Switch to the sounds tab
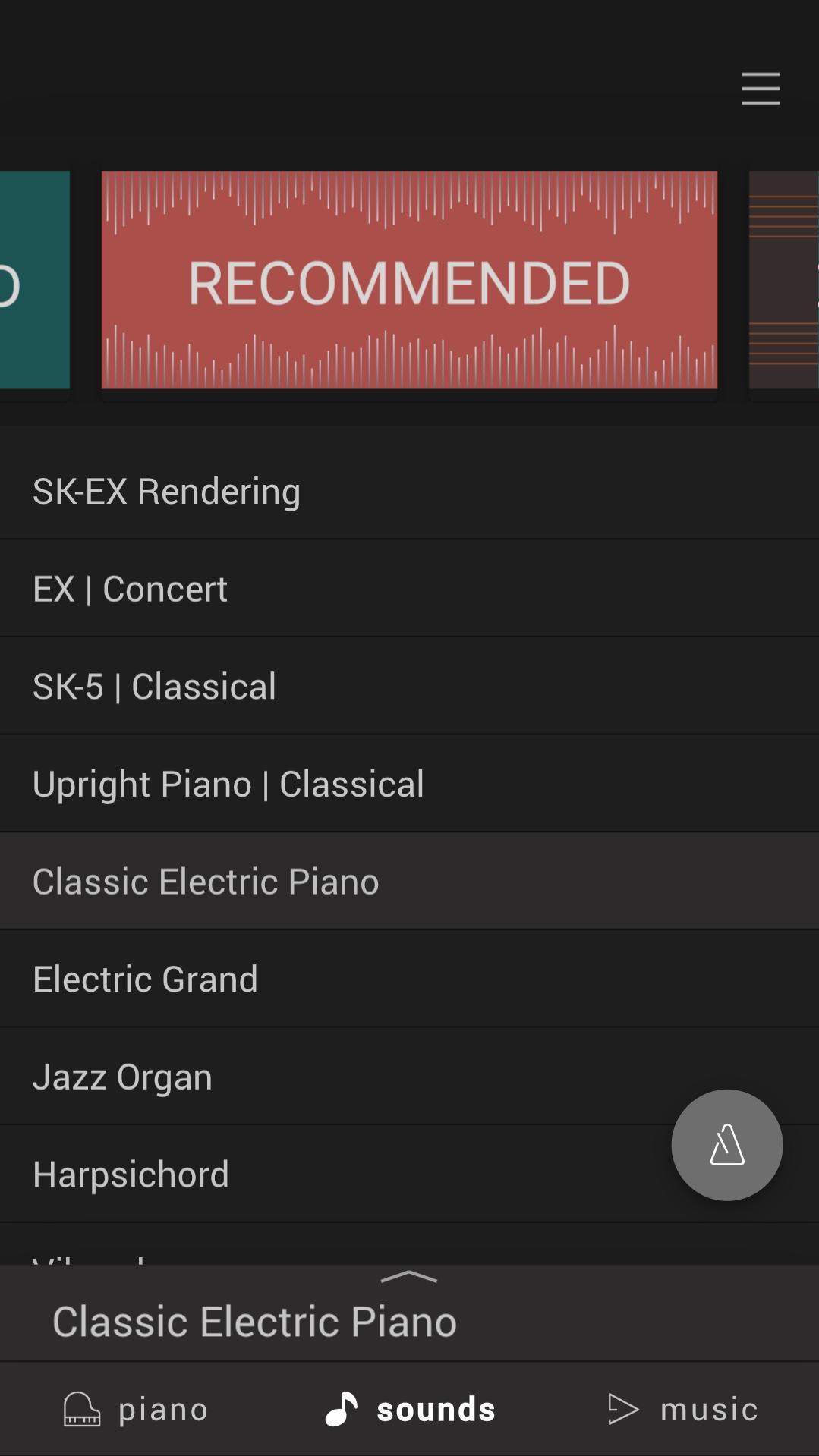The height and width of the screenshot is (1456, 819). [410, 1410]
